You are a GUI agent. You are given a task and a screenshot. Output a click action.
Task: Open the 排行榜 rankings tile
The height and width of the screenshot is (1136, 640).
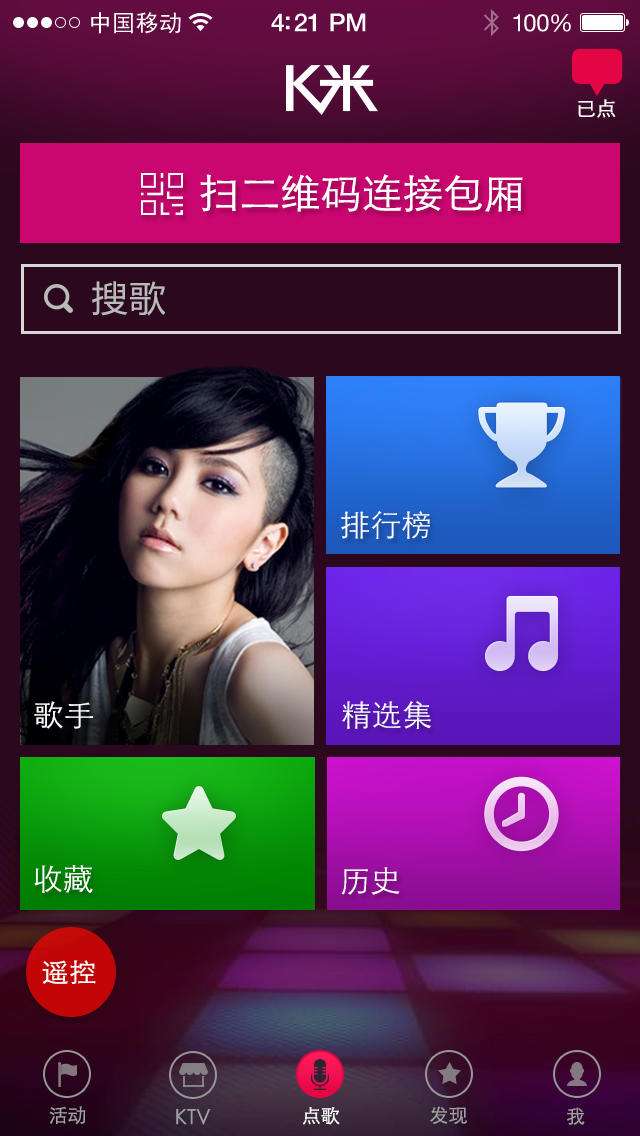(x=473, y=465)
